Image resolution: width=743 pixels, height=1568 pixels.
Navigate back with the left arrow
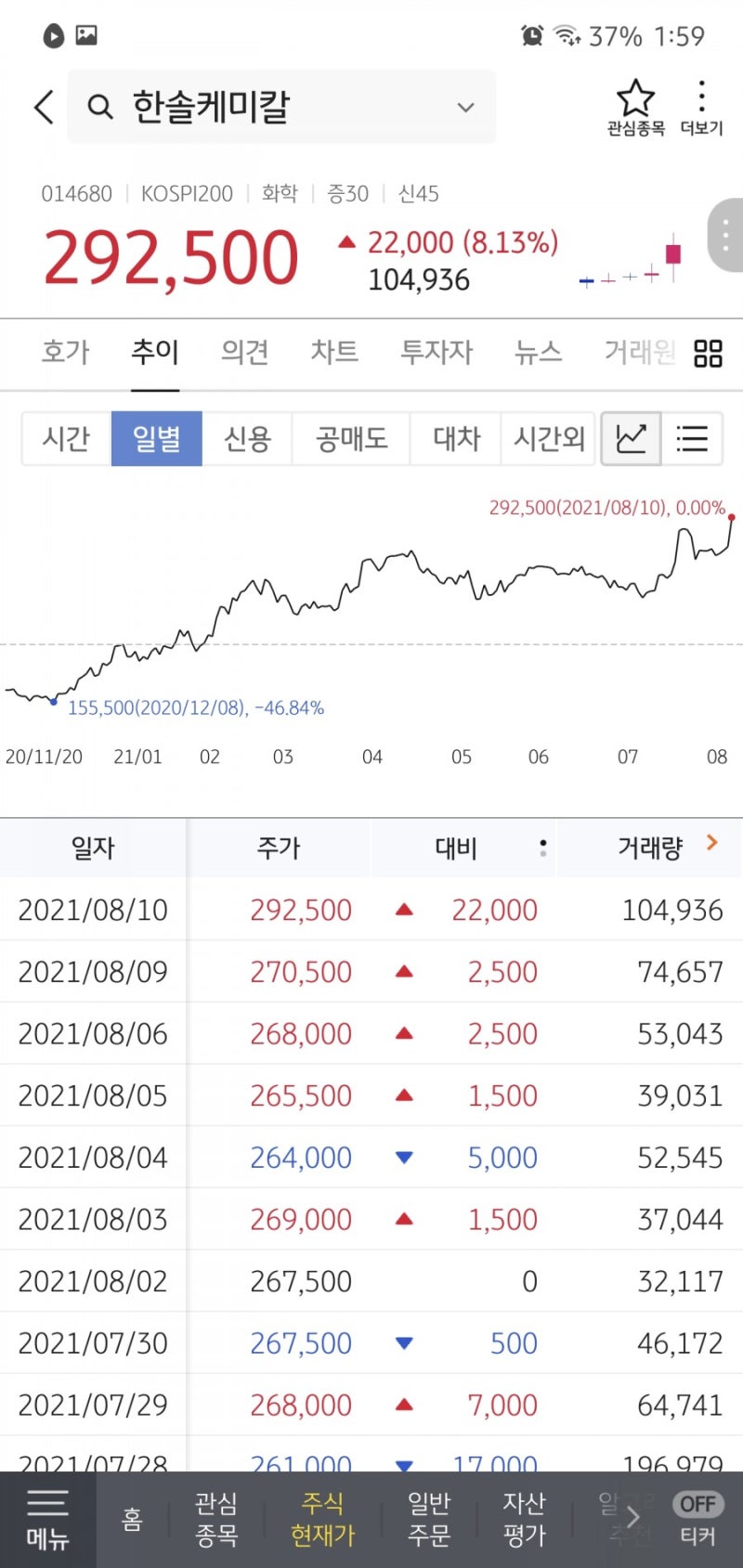[43, 107]
